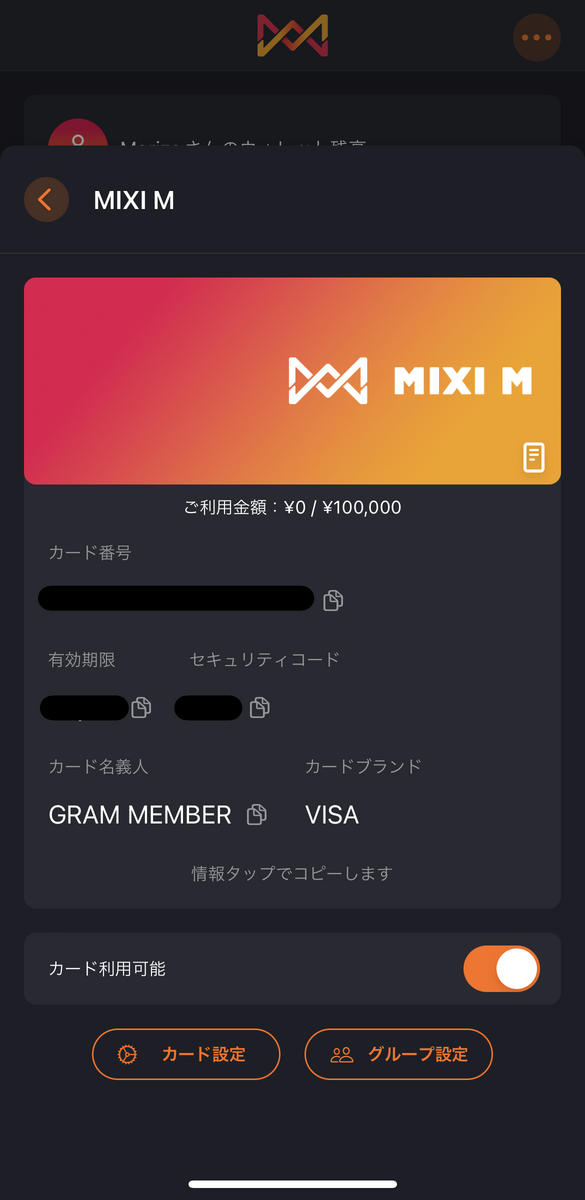Copy the card number
Viewport: 585px width, 1200px height.
[x=333, y=600]
